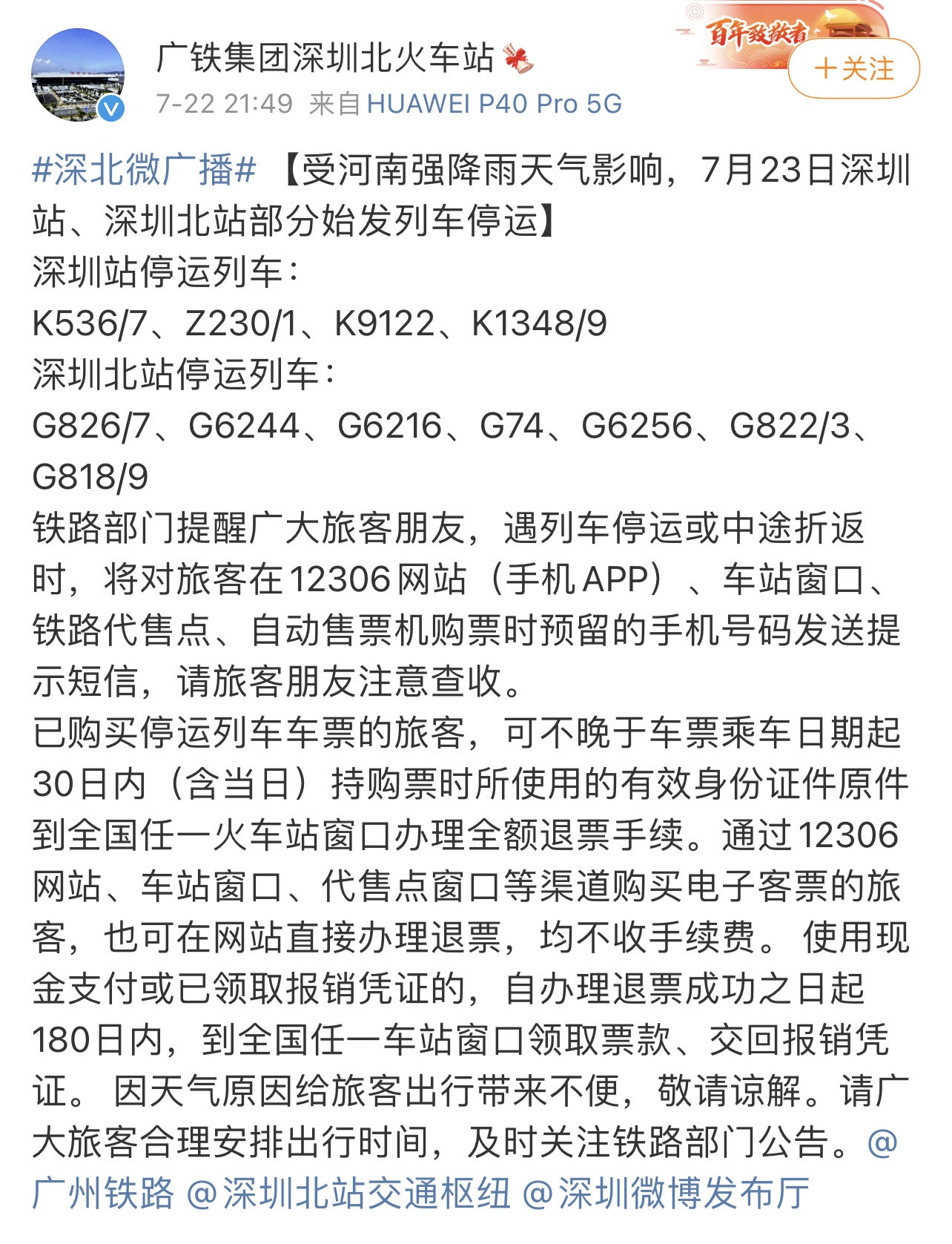Open the #深北微广播# hashtag topic
This screenshot has width=952, height=1244.
coord(145,170)
